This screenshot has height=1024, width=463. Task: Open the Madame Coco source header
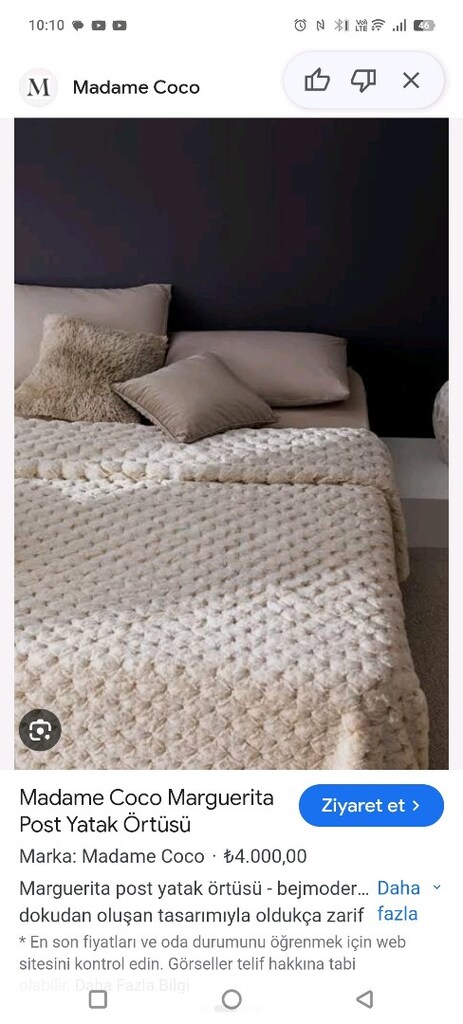point(110,87)
